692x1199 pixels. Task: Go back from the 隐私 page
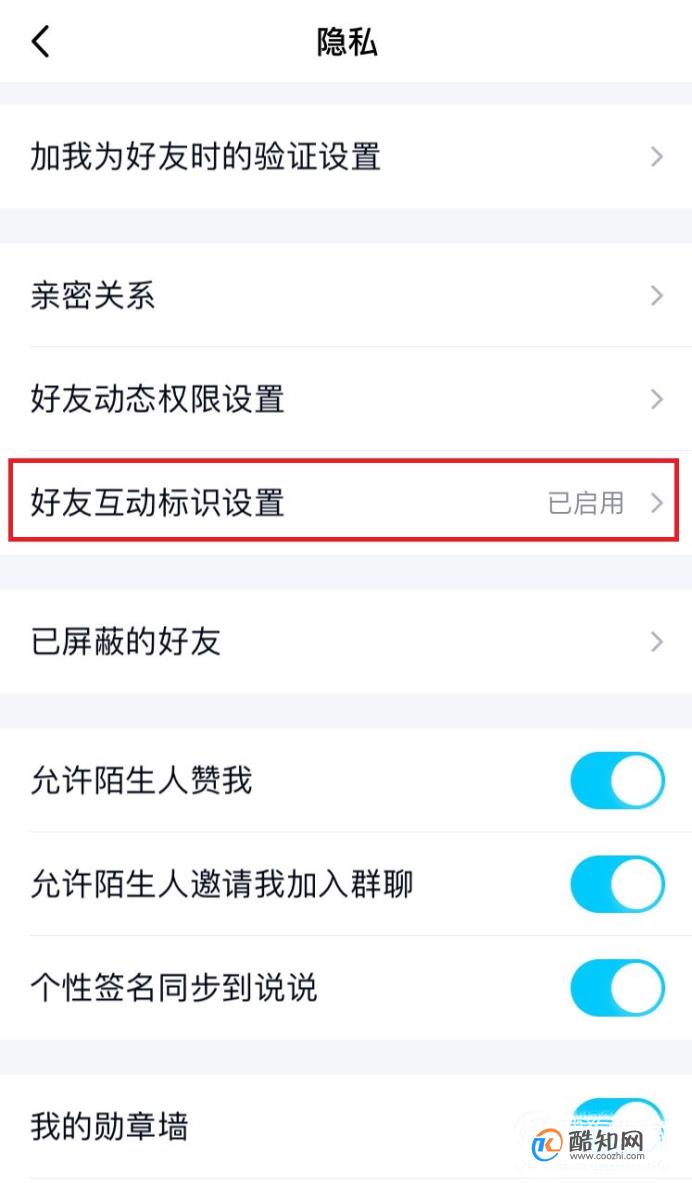41,41
